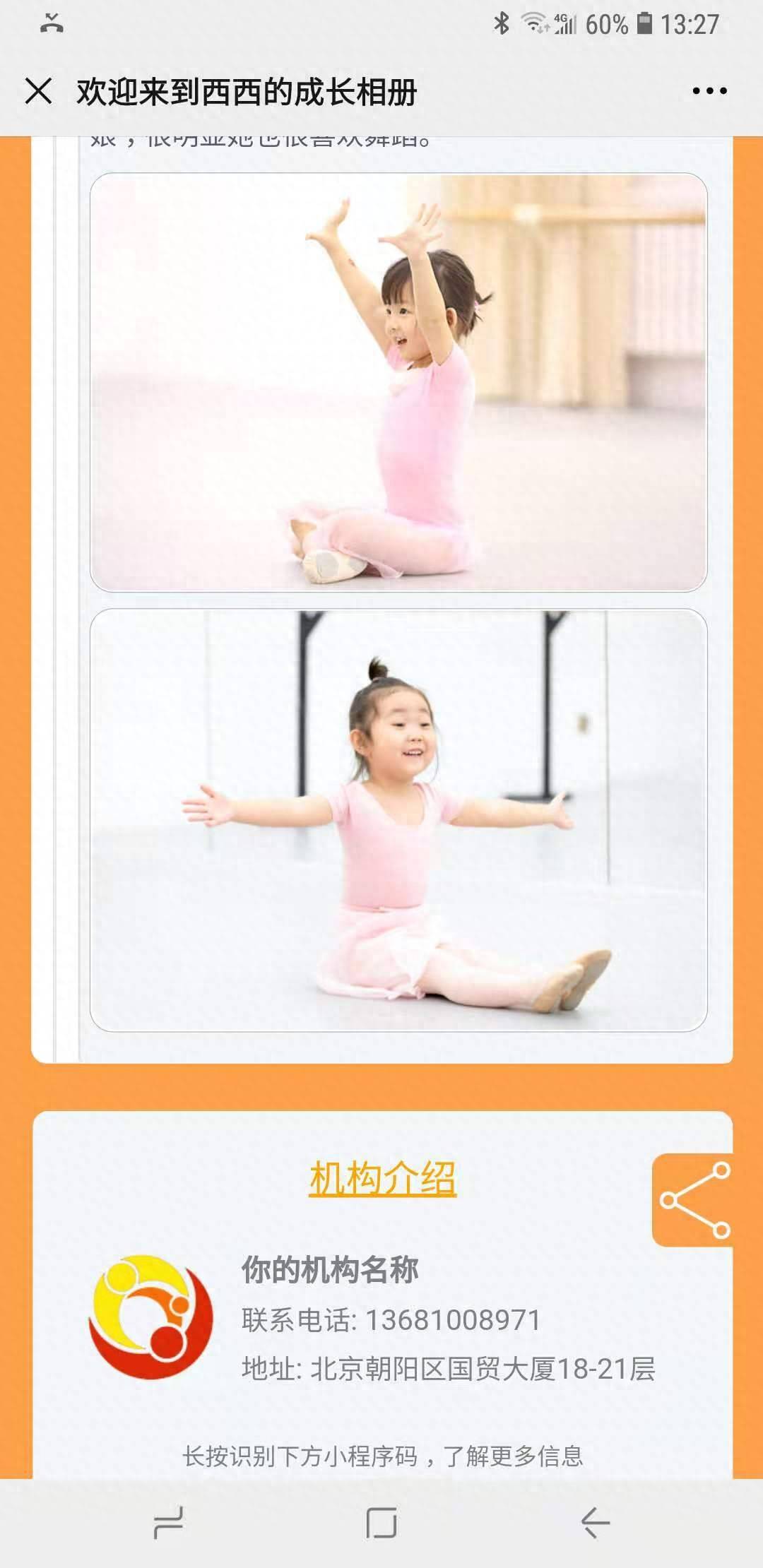The width and height of the screenshot is (763, 1568).
Task: Open recent apps from the navigation bar
Action: [x=168, y=1522]
